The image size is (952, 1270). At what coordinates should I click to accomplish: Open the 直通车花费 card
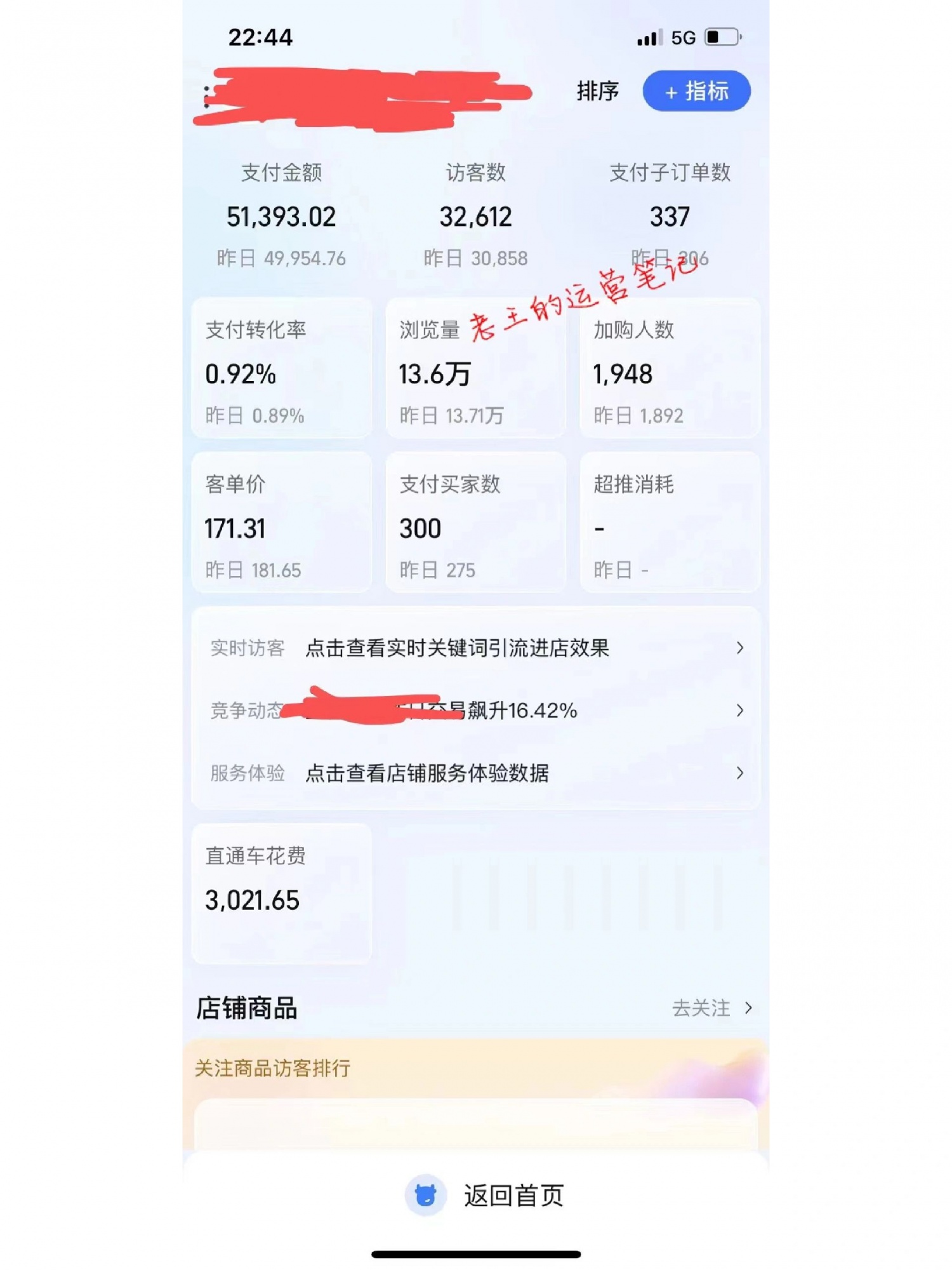tap(281, 893)
